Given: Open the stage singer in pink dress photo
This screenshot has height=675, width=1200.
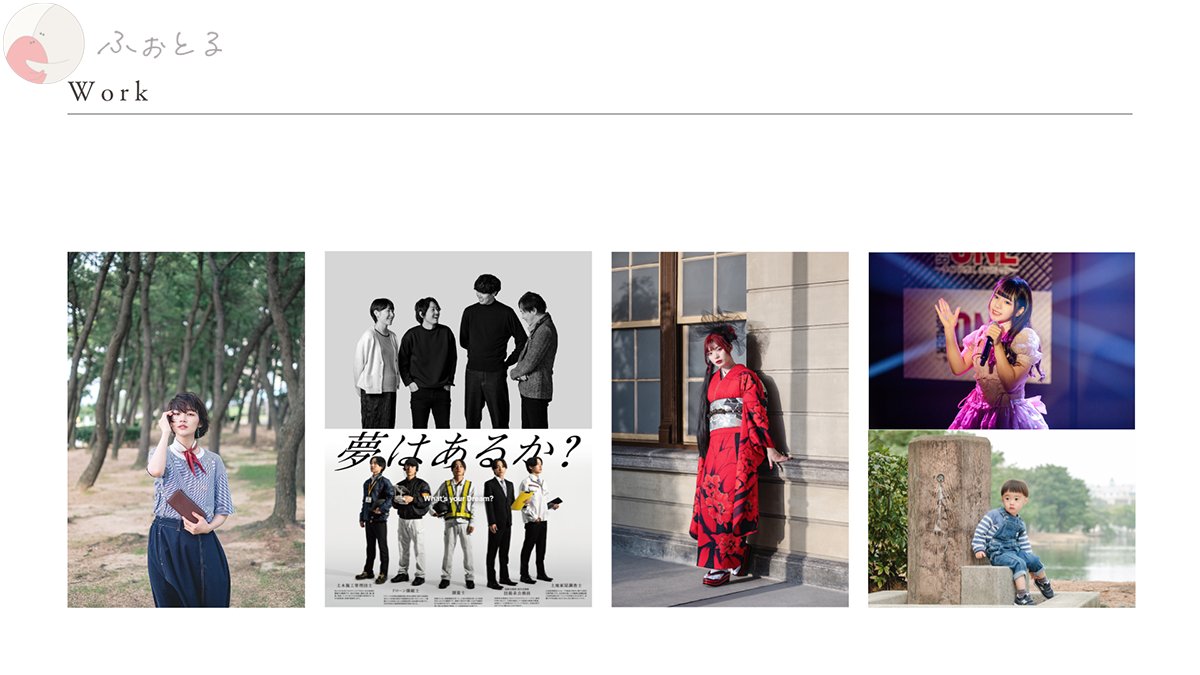Looking at the screenshot, I should (1001, 340).
